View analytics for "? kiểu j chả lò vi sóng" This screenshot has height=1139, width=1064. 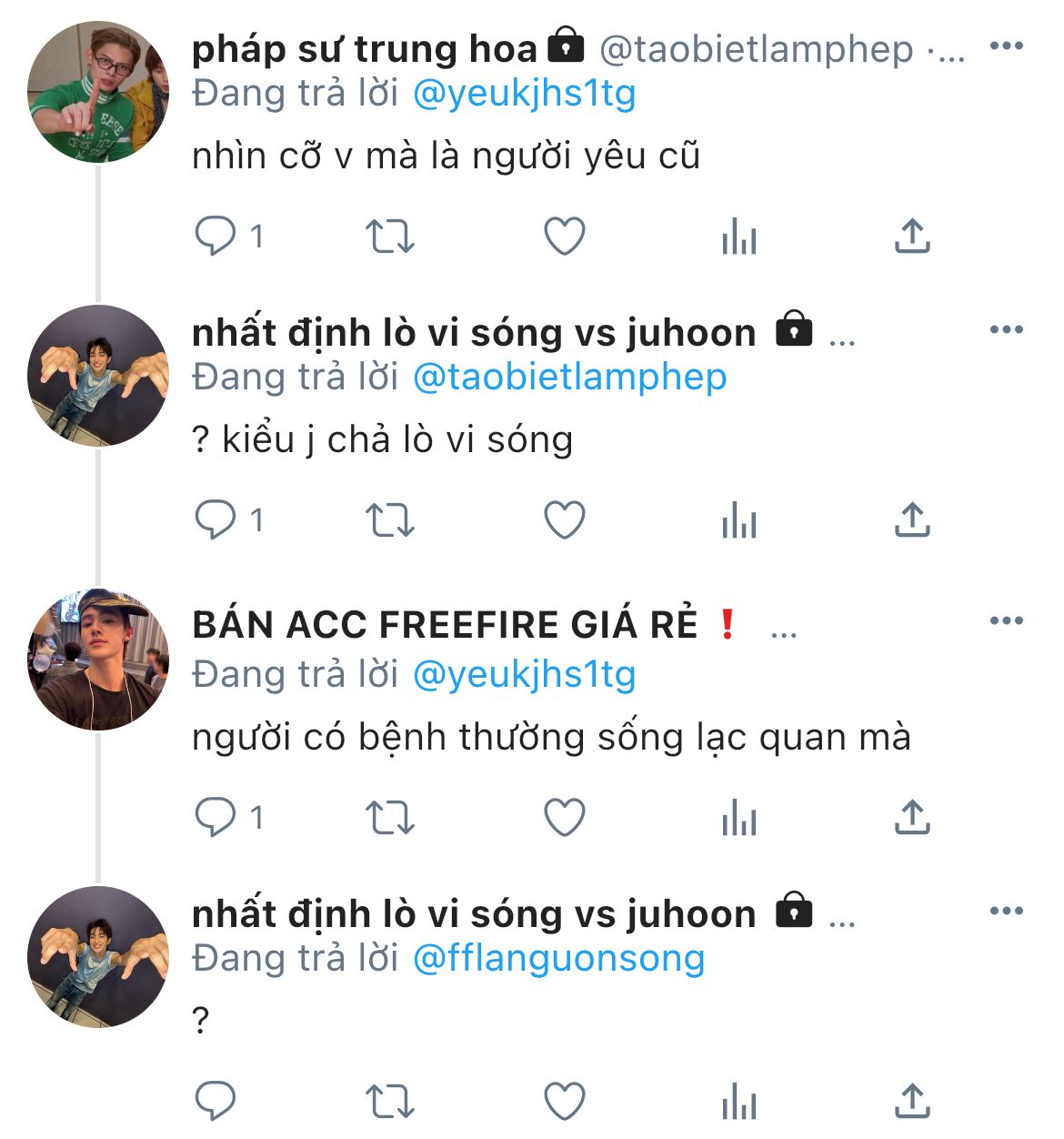(x=738, y=520)
